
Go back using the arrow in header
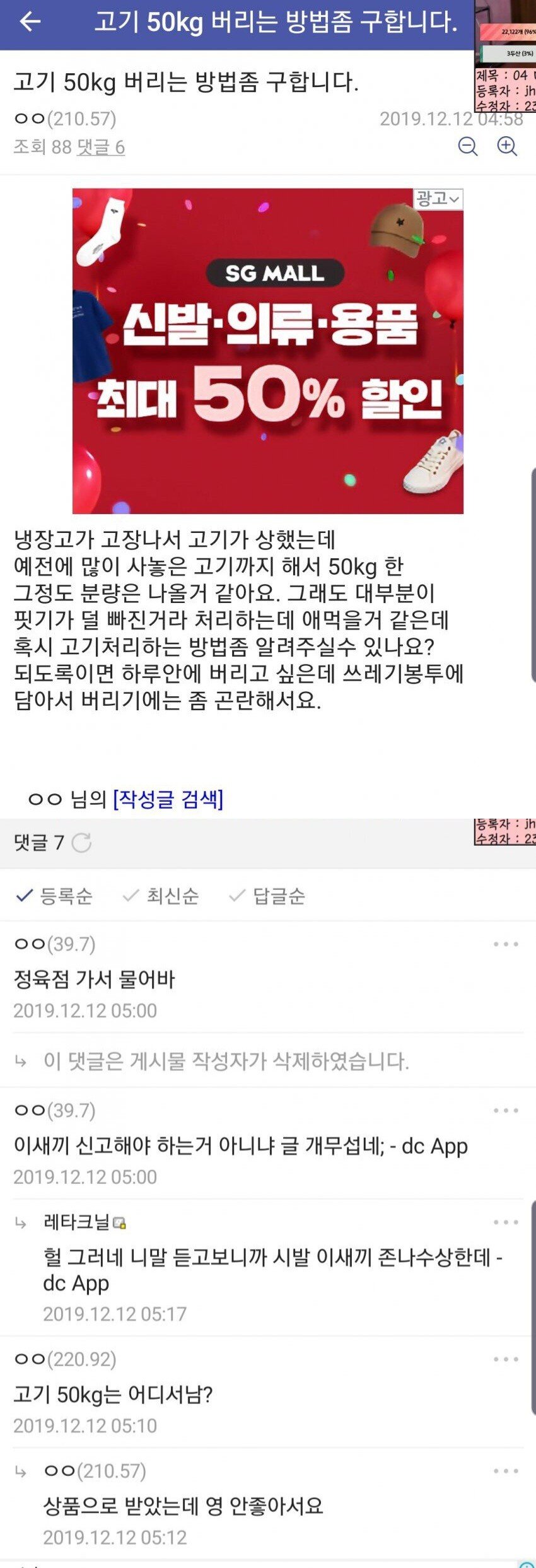coord(30,22)
